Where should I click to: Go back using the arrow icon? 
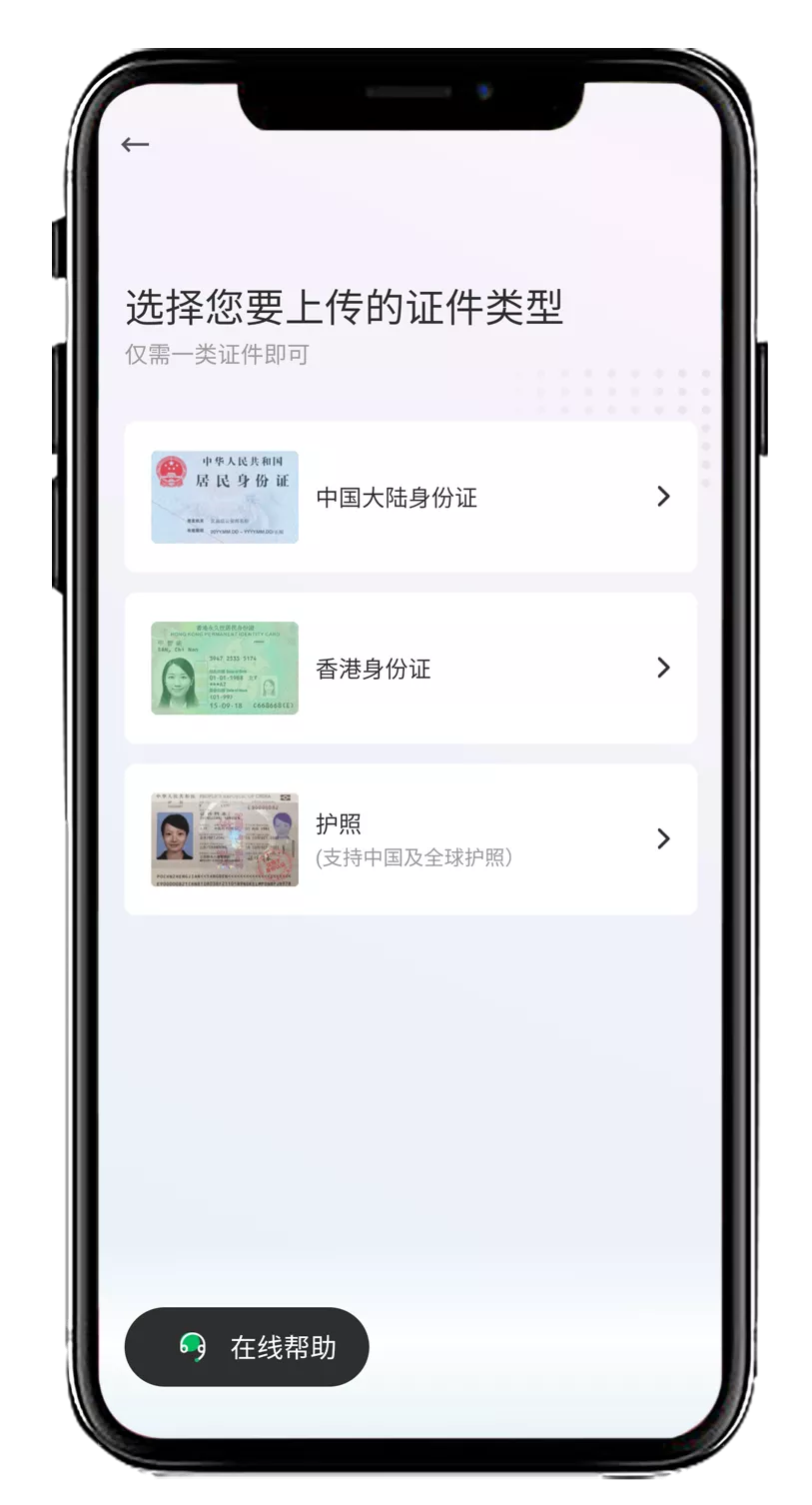[135, 145]
